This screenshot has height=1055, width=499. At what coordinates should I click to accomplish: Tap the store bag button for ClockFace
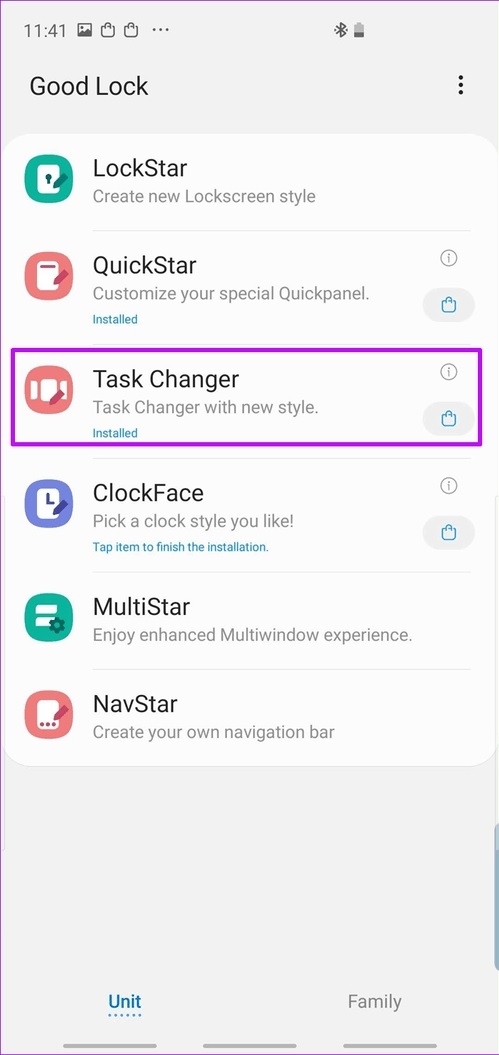(x=449, y=533)
